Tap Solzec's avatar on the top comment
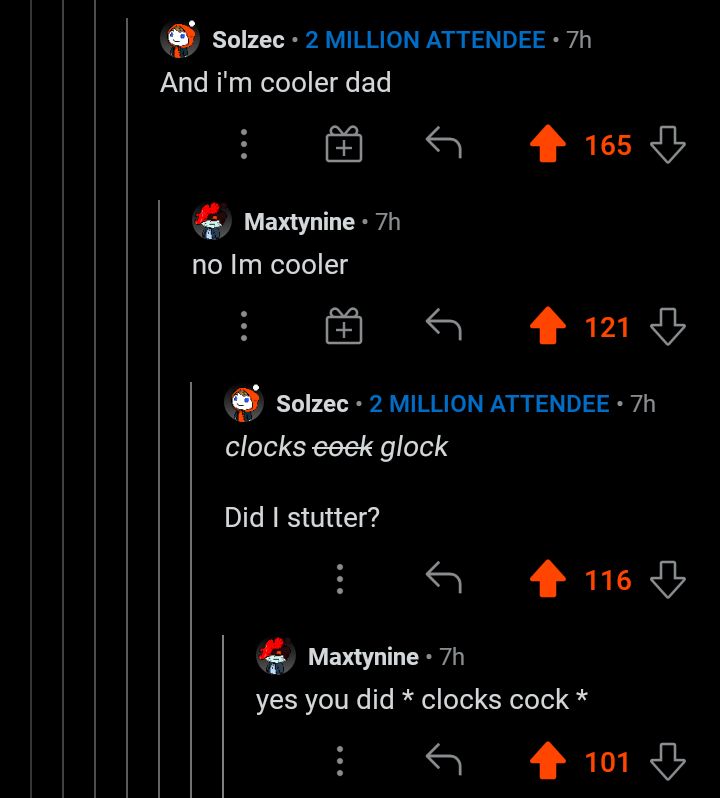720x798 pixels. (176, 38)
